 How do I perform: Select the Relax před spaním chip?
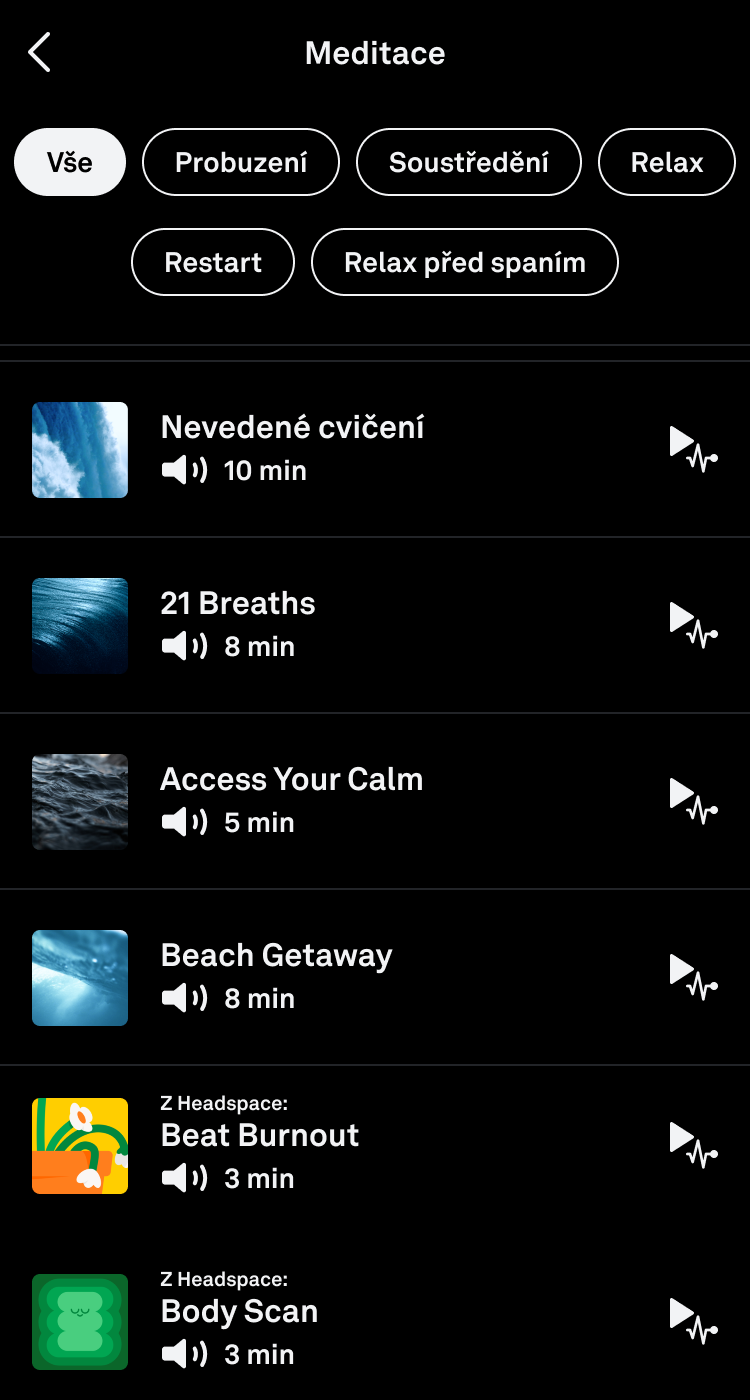click(465, 262)
